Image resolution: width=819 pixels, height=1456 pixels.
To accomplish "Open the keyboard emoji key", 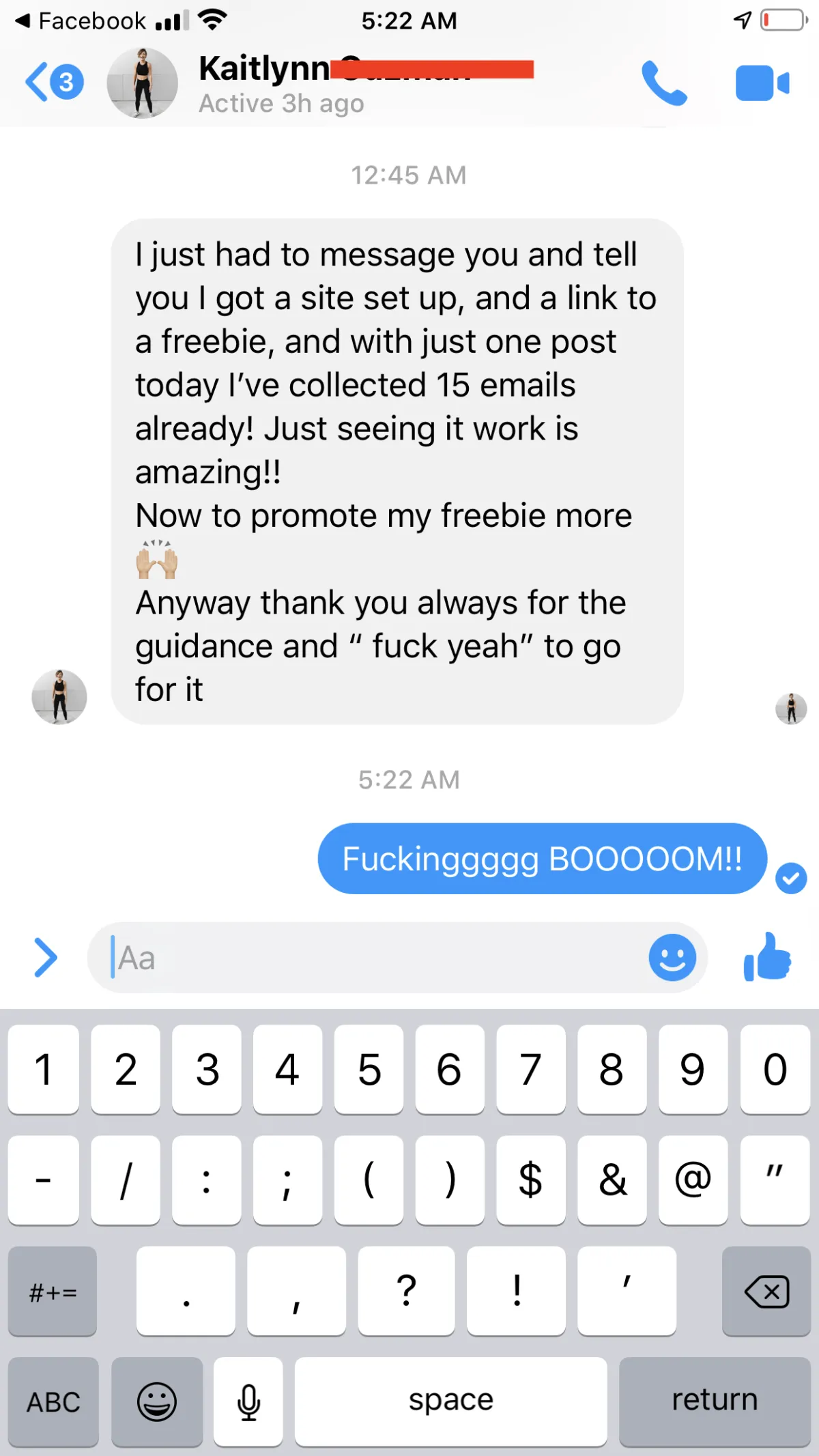I will [x=157, y=1402].
